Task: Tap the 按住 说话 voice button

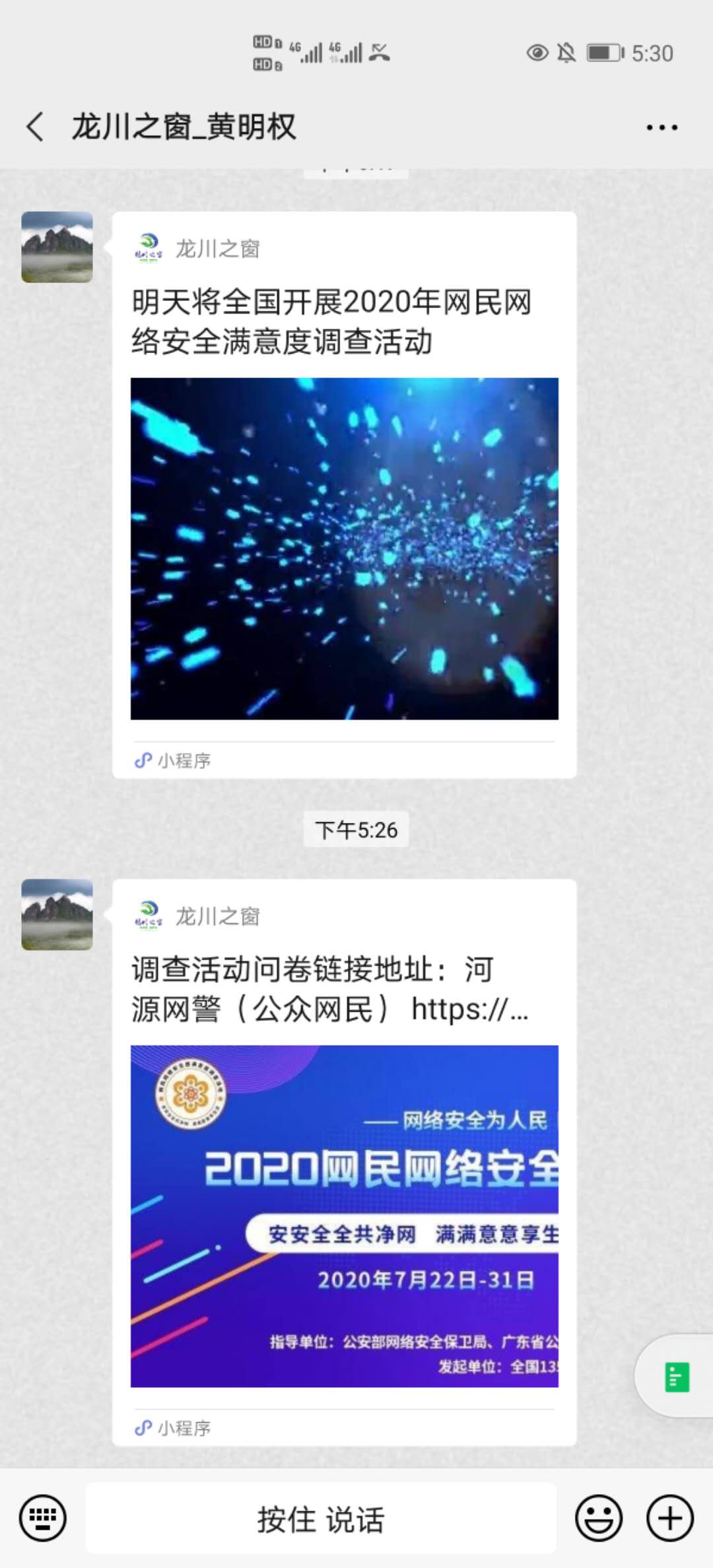Action: click(321, 1518)
